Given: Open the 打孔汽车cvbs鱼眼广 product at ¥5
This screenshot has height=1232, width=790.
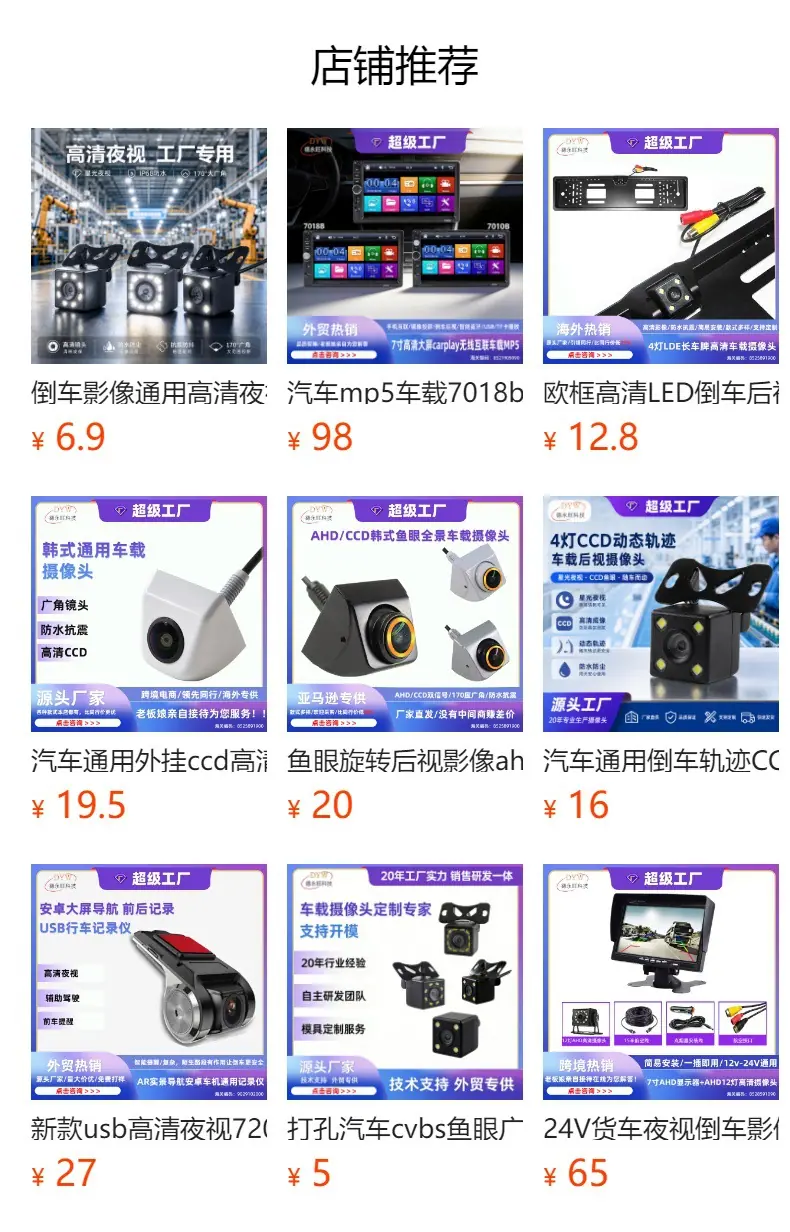Looking at the screenshot, I should 405,1028.
